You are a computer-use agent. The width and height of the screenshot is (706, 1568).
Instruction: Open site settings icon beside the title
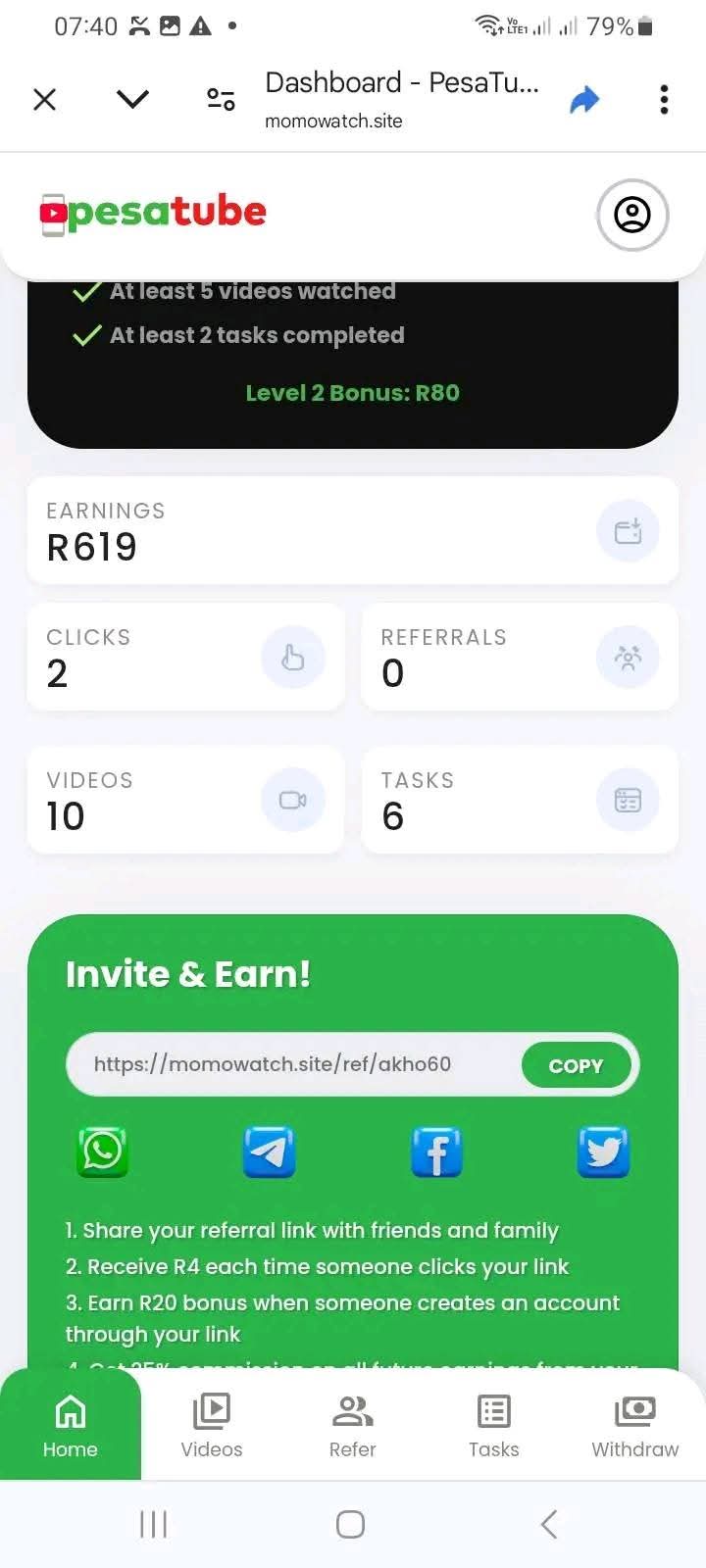[x=221, y=99]
